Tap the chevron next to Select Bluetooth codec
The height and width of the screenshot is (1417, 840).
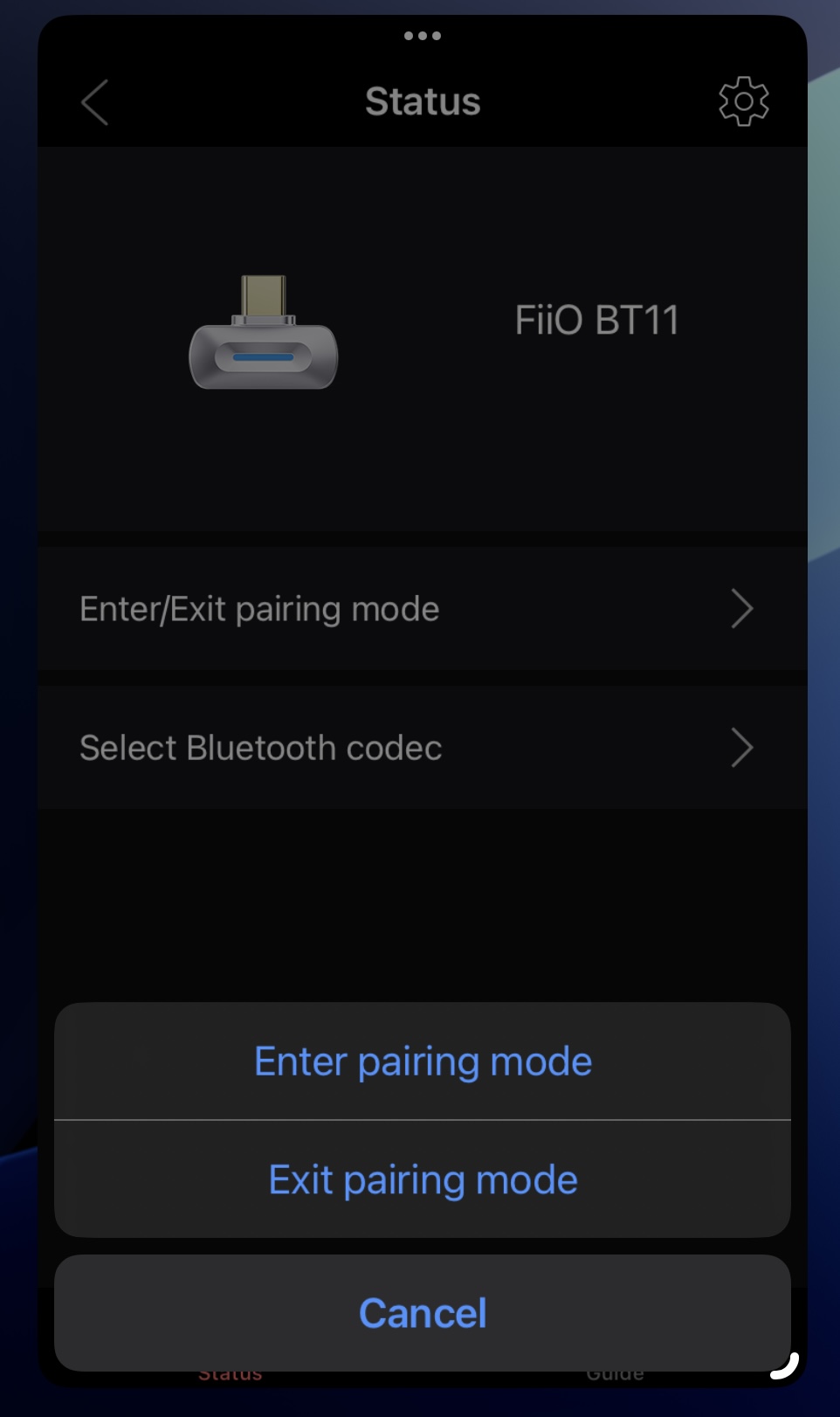tap(740, 748)
